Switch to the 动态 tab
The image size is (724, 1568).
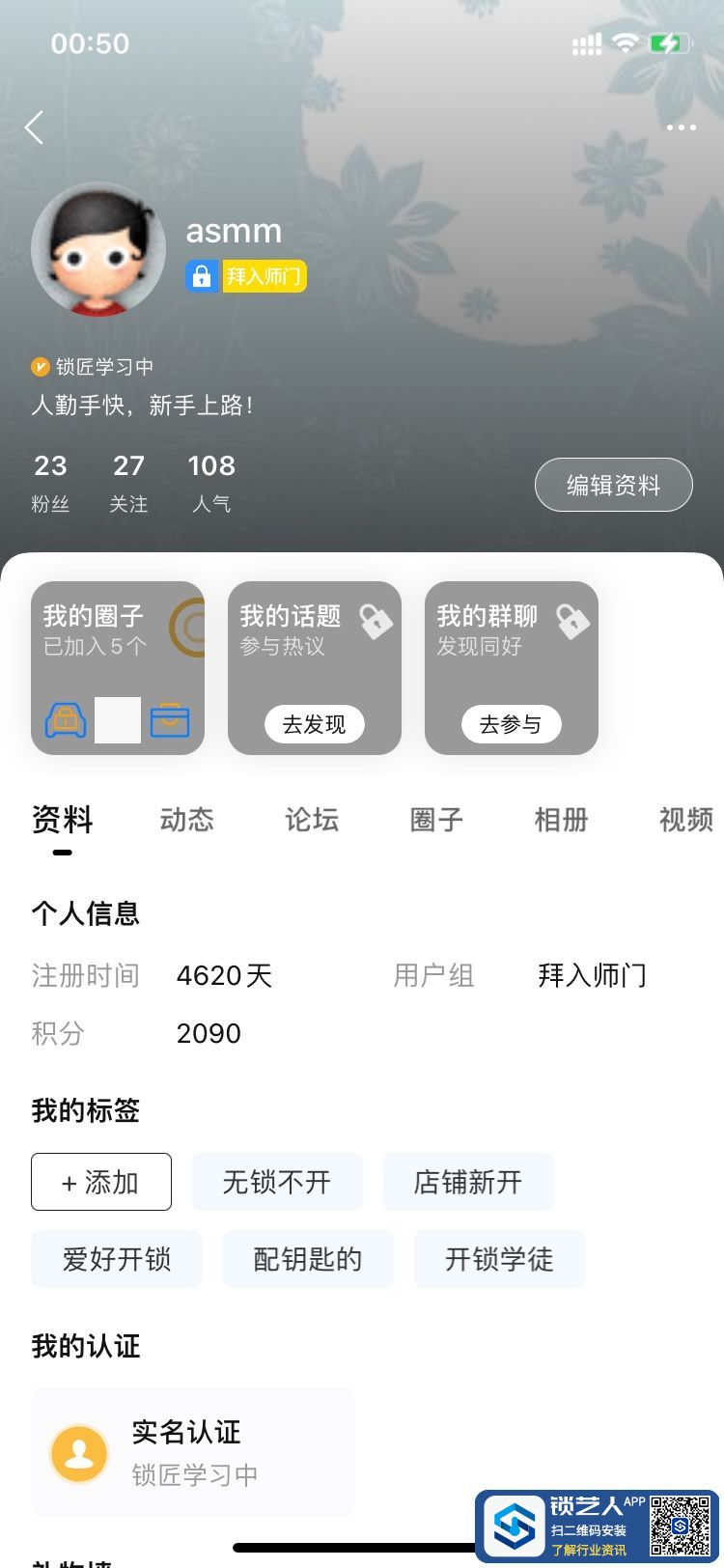(186, 820)
